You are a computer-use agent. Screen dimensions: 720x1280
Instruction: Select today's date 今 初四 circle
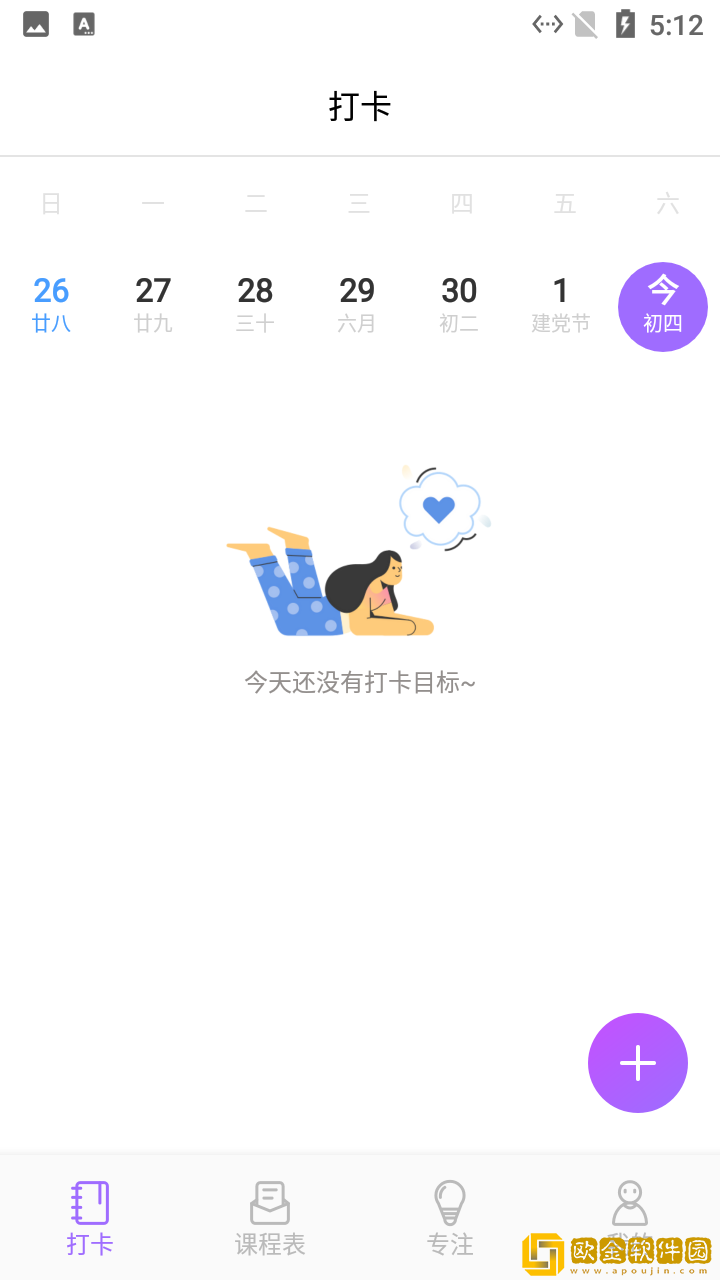point(663,307)
